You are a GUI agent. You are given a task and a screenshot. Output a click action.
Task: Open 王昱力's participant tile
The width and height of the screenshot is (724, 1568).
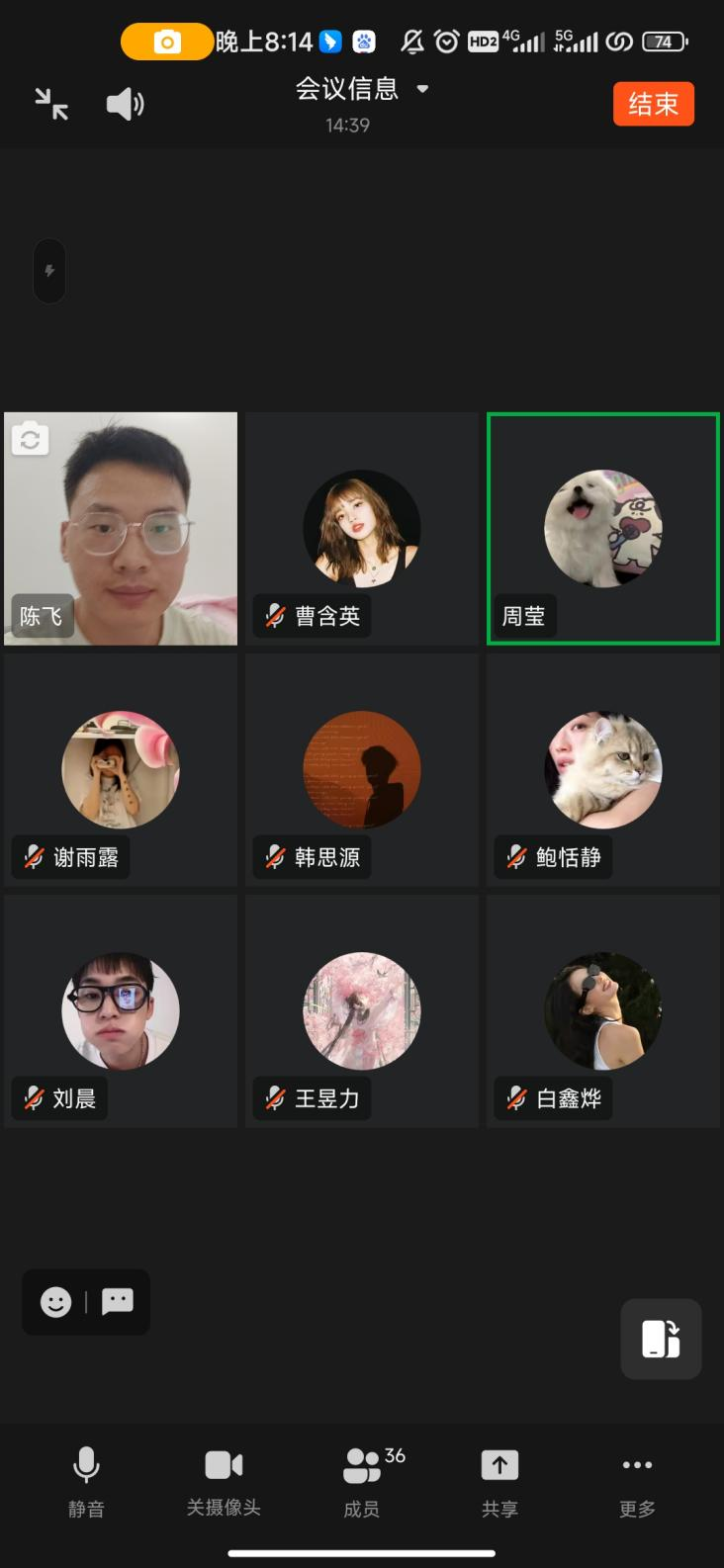coord(362,1010)
